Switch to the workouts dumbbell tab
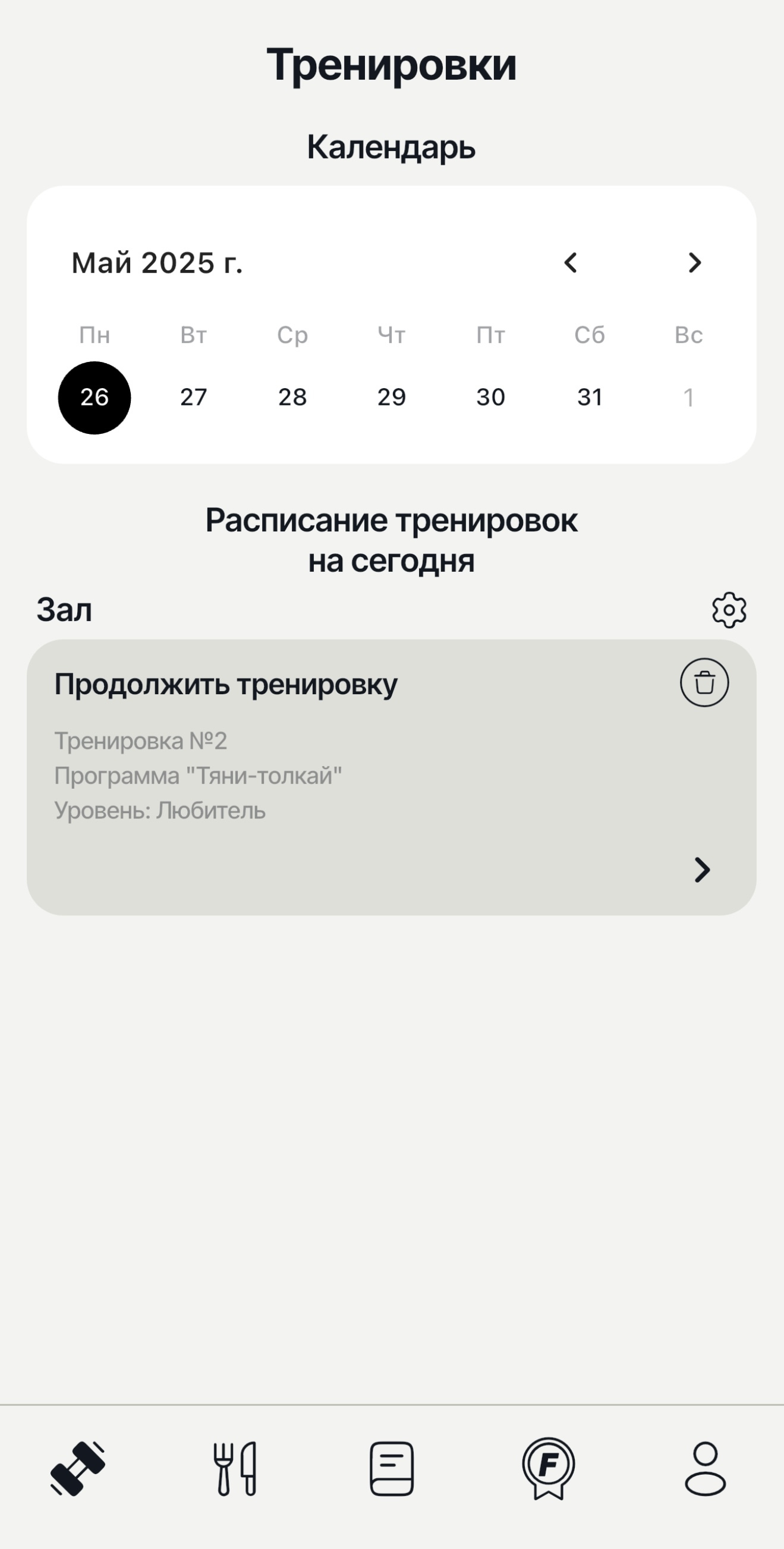Screen dimensions: 784x1549 tap(77, 1468)
